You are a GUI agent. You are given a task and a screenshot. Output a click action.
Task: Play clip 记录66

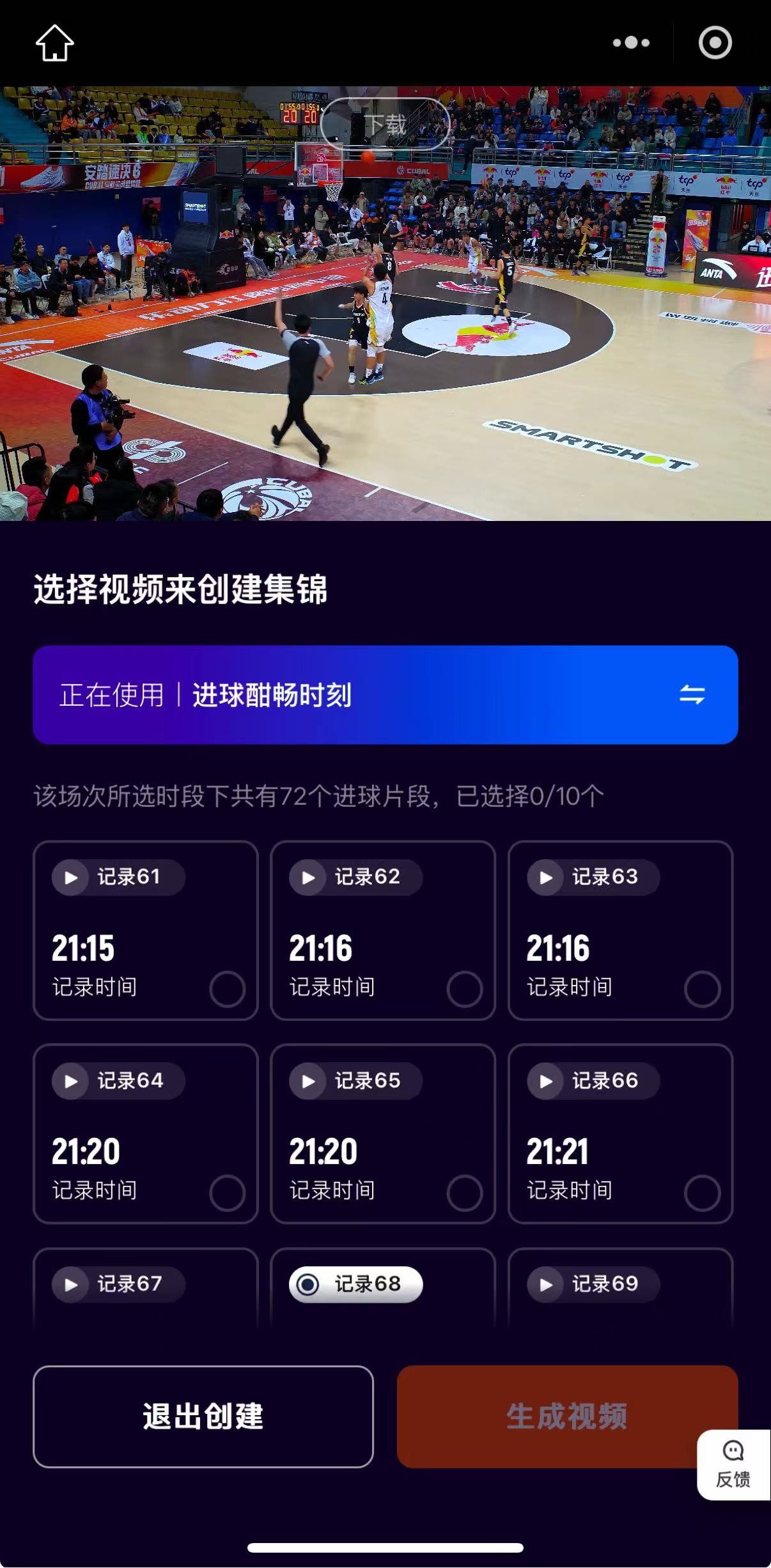[x=545, y=1081]
